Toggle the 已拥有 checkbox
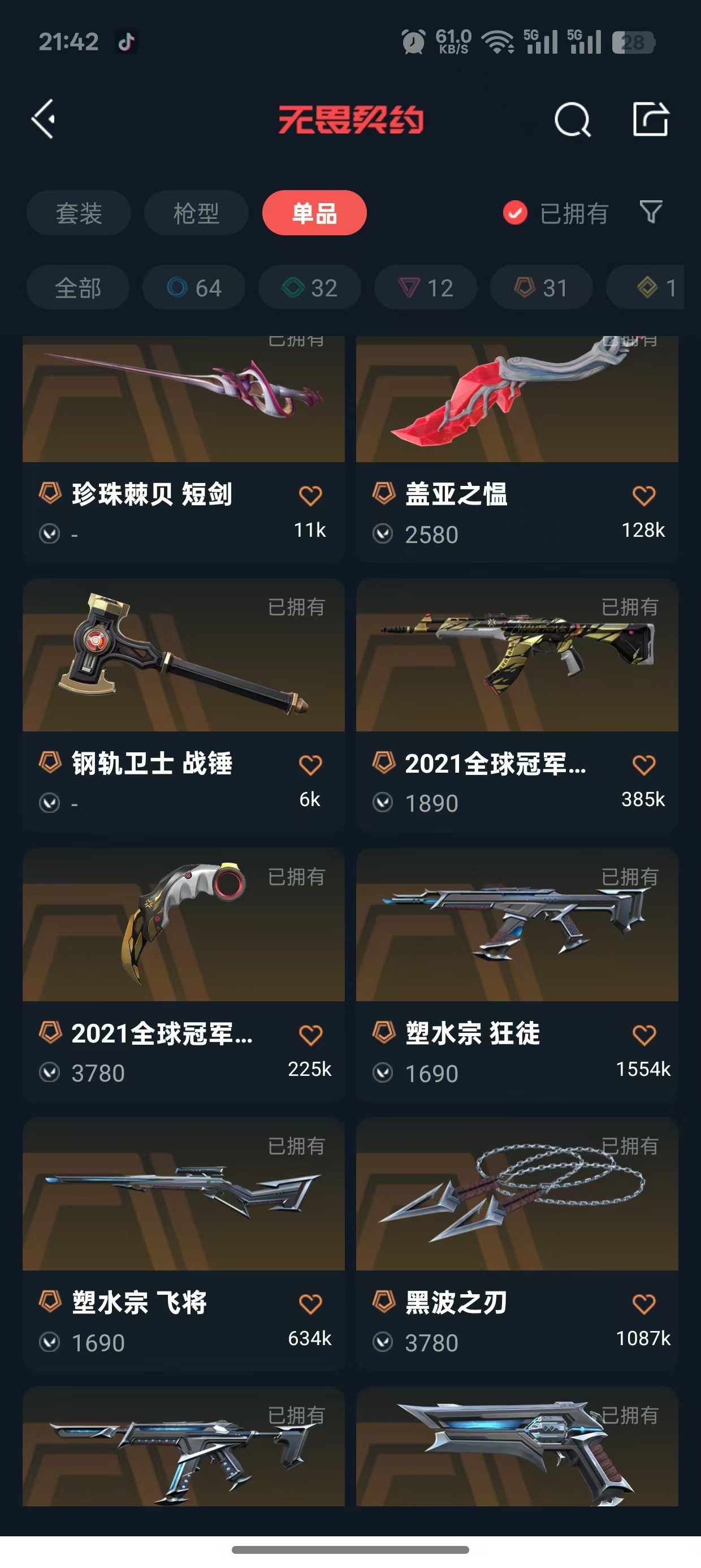Screen dimensions: 701x1568 click(x=516, y=213)
